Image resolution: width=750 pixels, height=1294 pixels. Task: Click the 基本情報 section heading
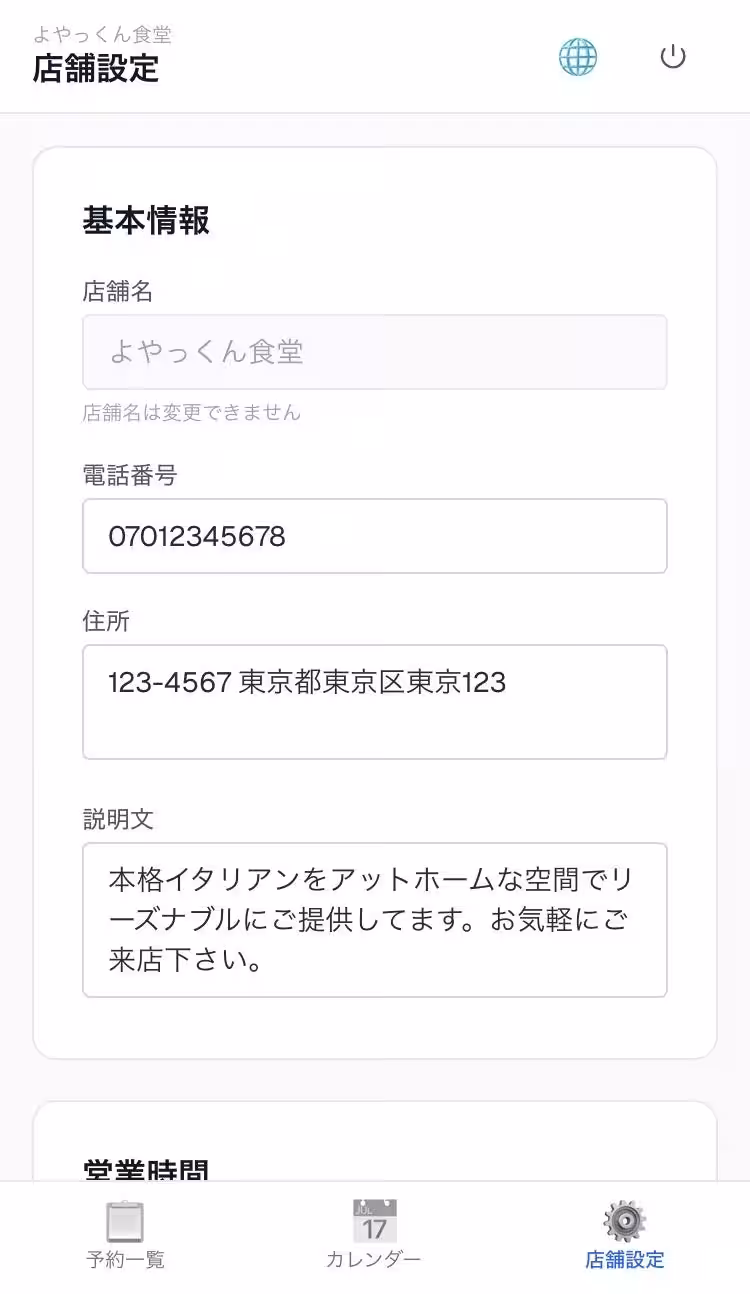click(148, 221)
